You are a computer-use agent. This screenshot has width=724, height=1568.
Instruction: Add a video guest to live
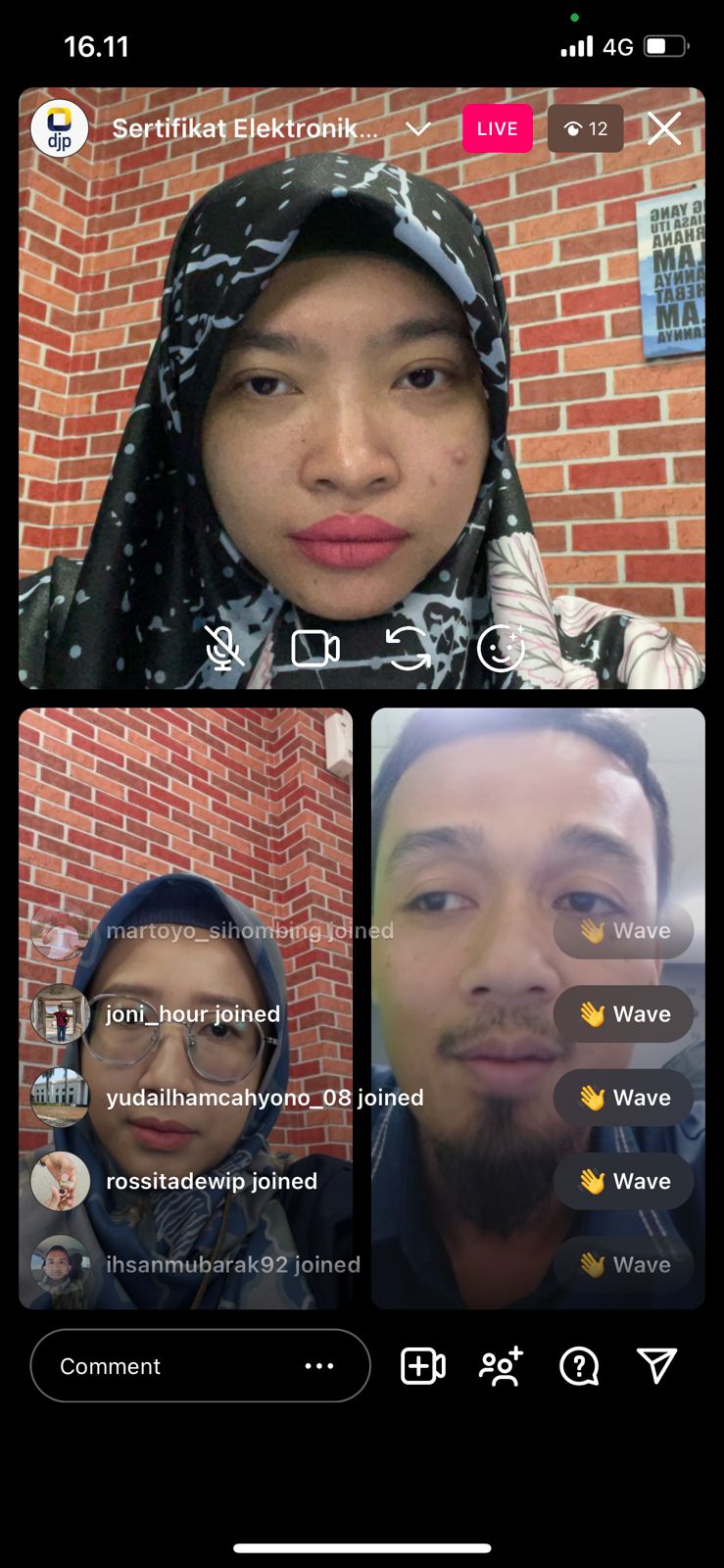click(423, 1366)
